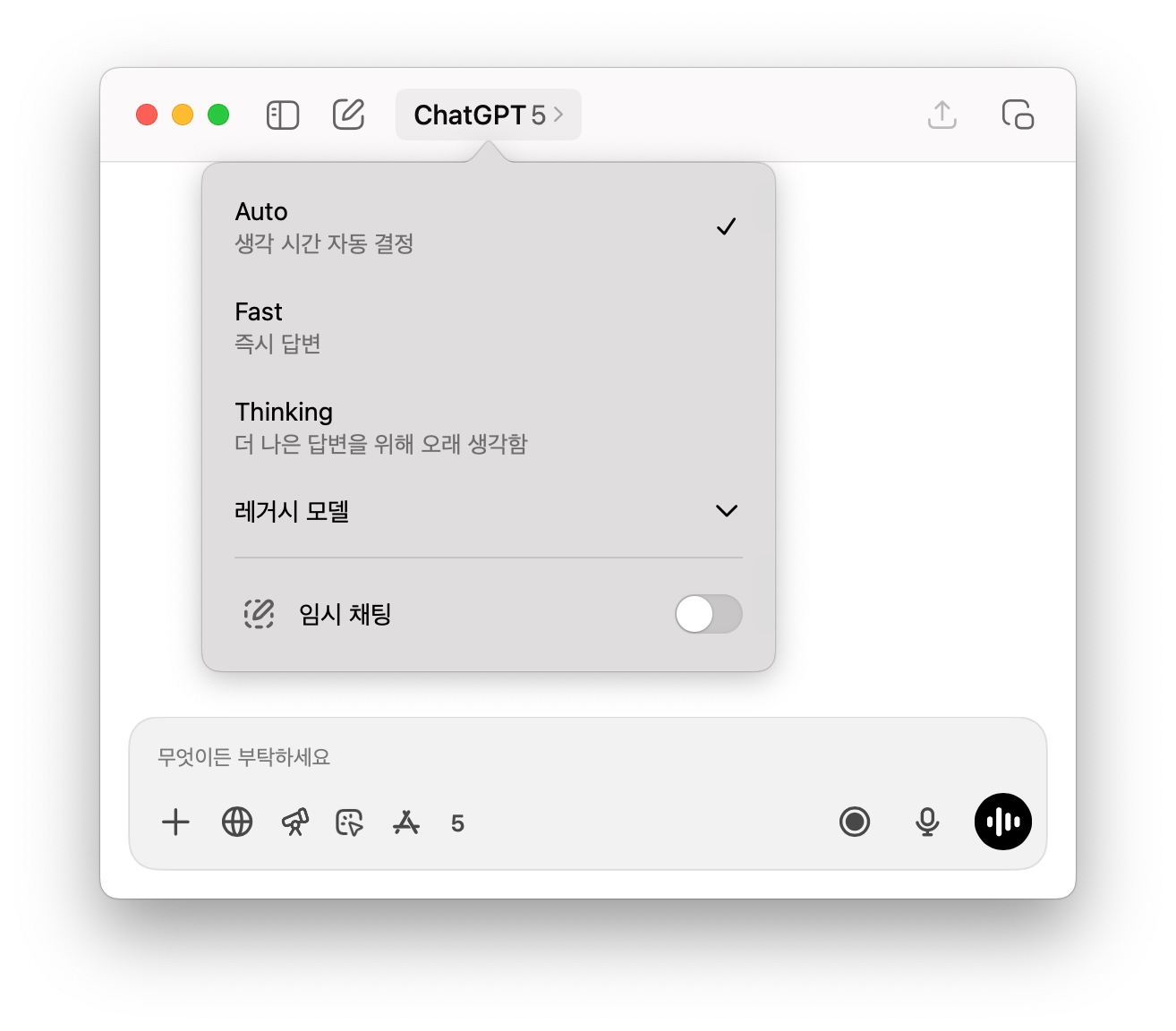Start dictation with the microphone
Viewport: 1176px width, 1031px height.
(x=927, y=822)
